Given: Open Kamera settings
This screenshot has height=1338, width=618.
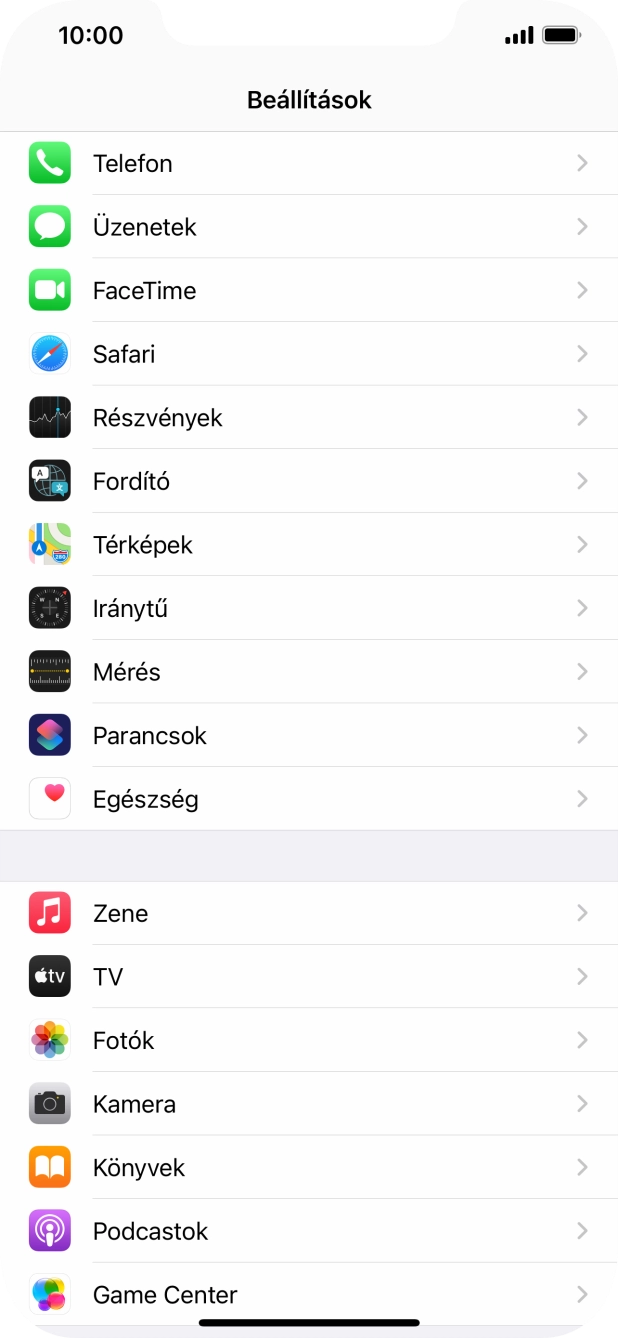Looking at the screenshot, I should click(x=309, y=1104).
